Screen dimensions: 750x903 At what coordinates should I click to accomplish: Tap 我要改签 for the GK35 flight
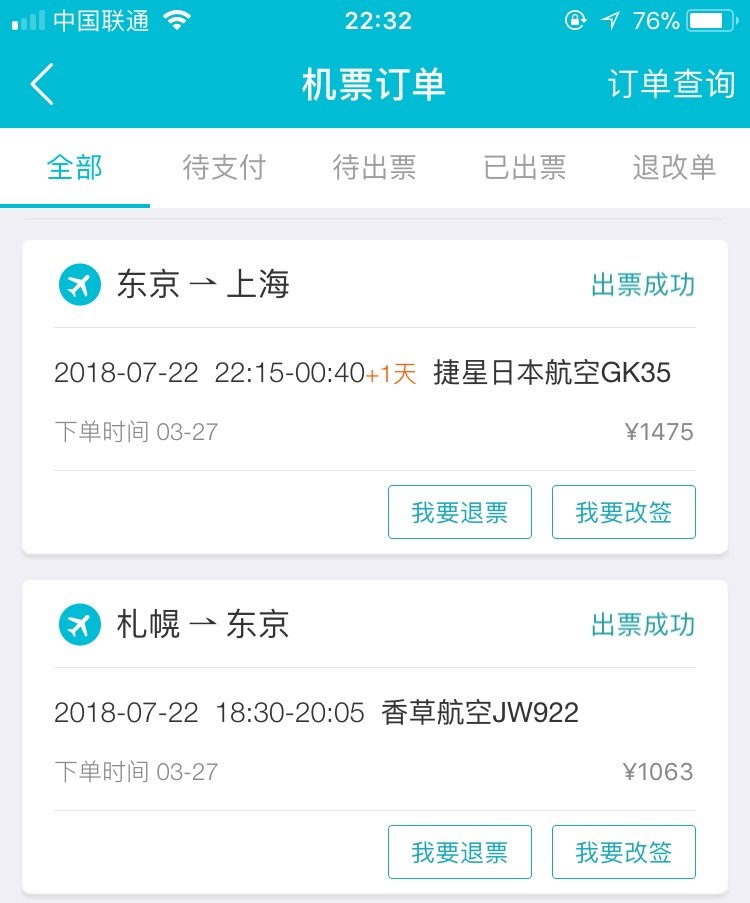tap(623, 513)
